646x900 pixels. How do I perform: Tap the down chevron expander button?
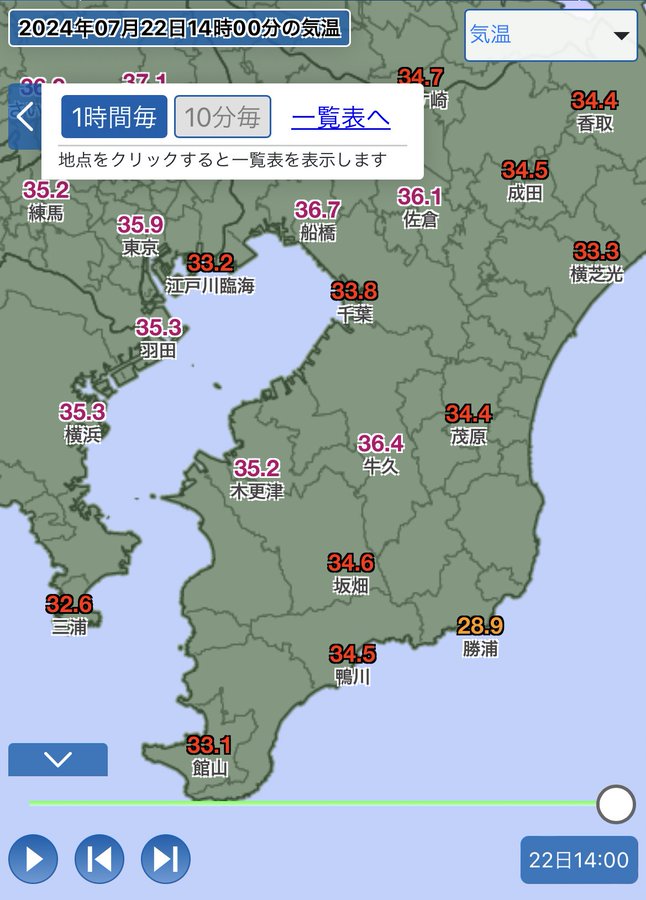tap(58, 760)
